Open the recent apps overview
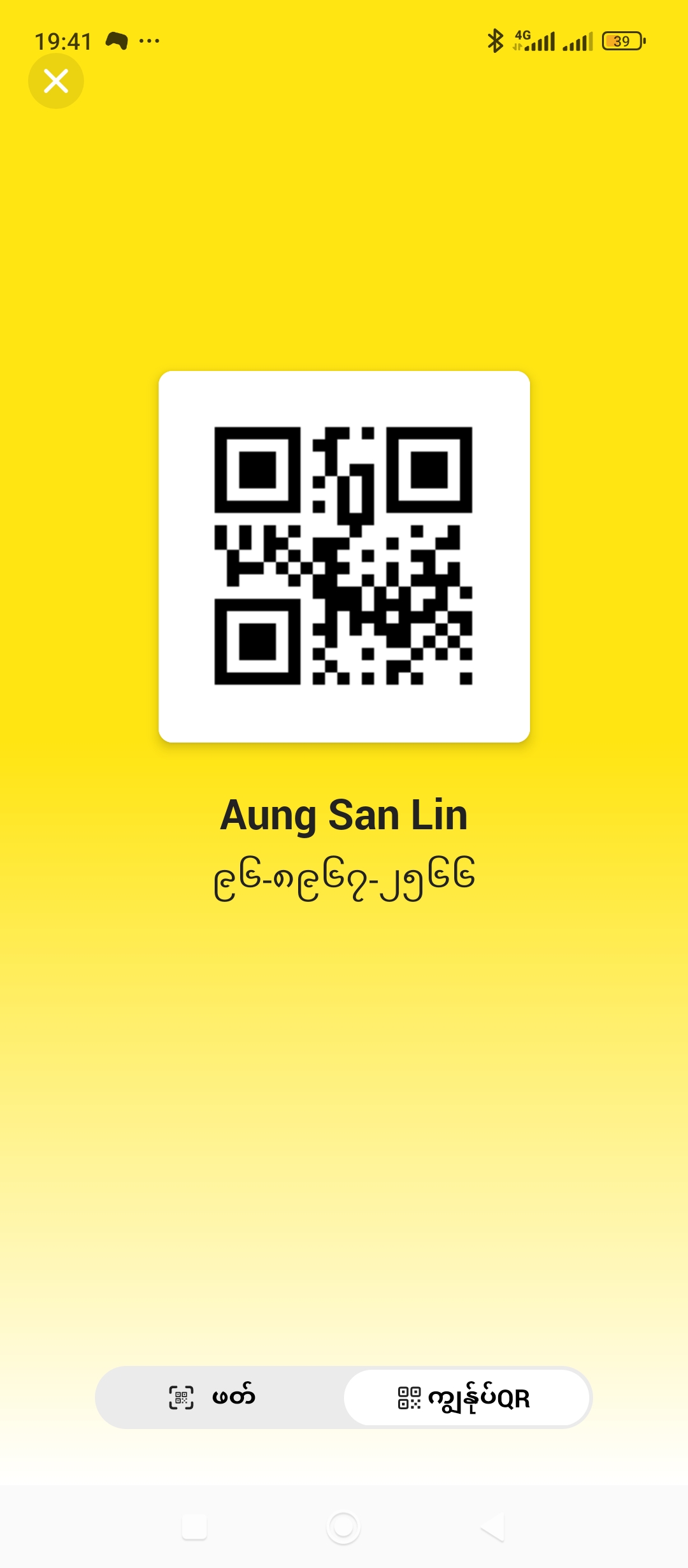This screenshot has width=688, height=1568. click(x=194, y=1527)
